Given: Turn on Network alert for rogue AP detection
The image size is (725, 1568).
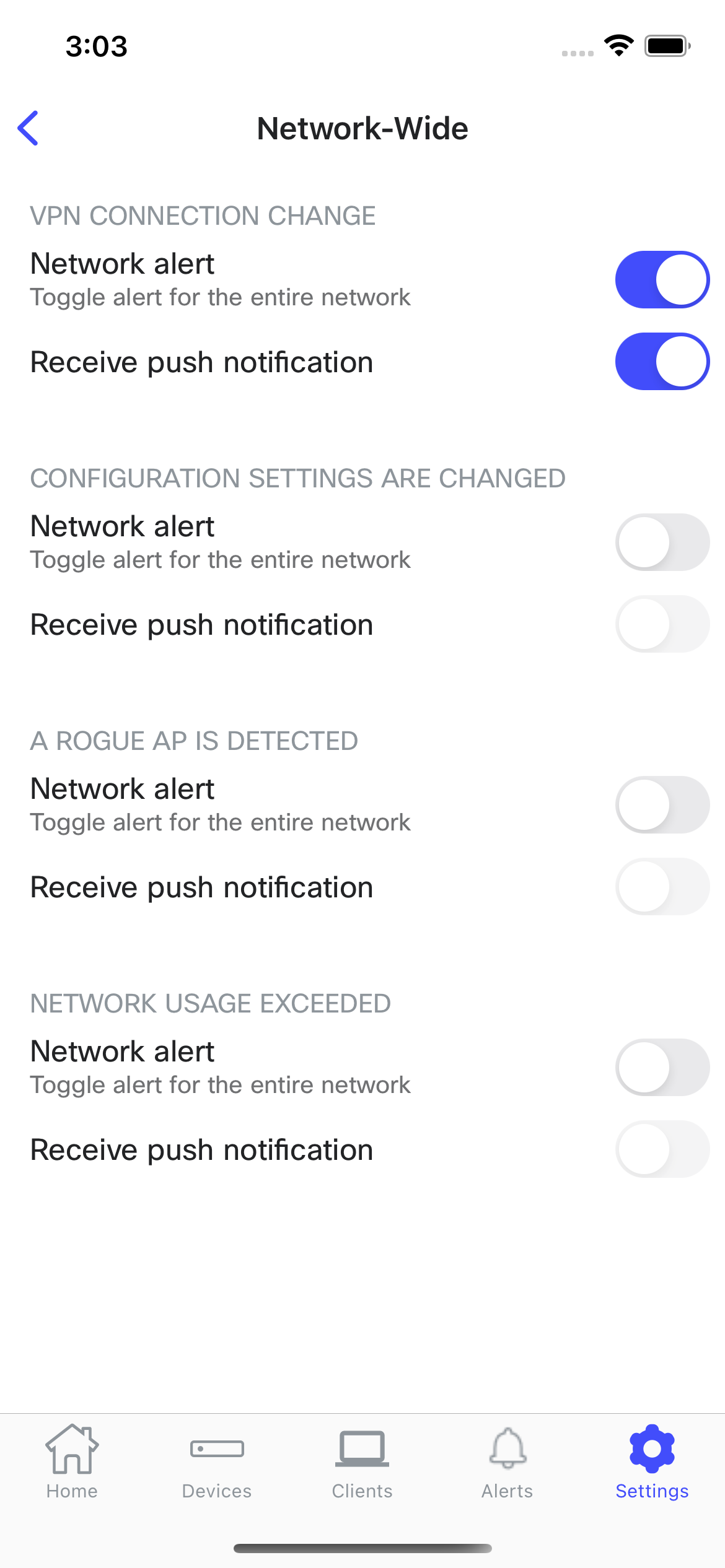Looking at the screenshot, I should 661,804.
